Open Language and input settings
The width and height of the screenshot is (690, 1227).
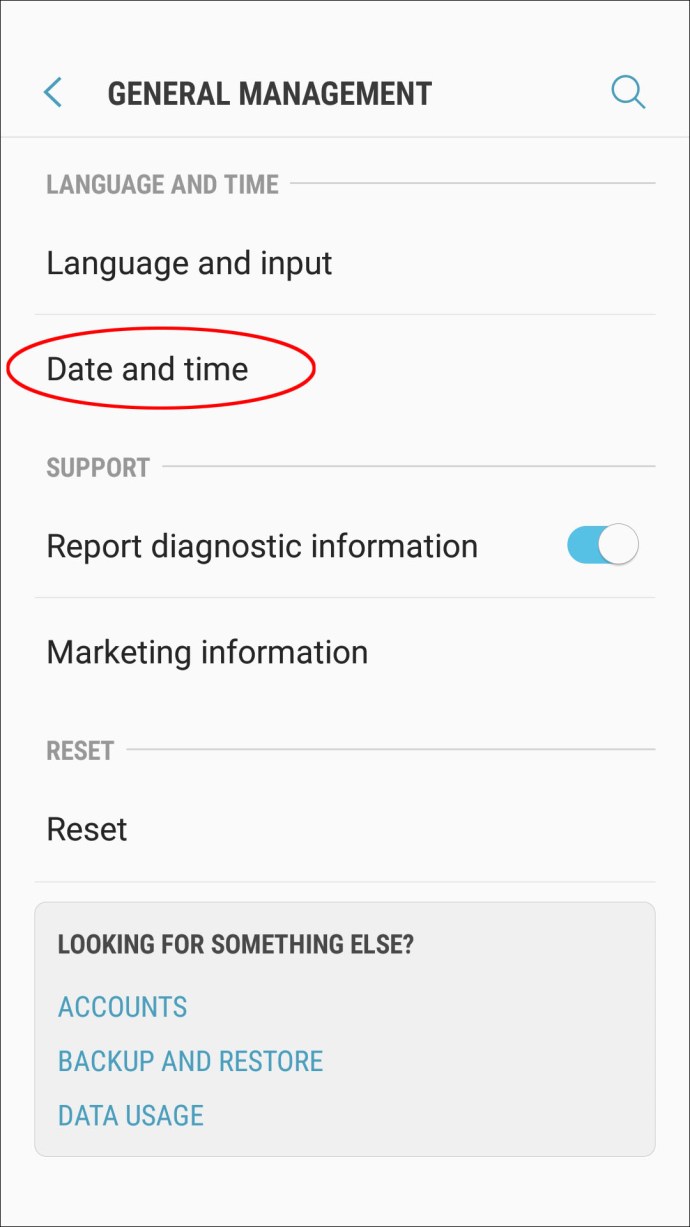[x=345, y=263]
